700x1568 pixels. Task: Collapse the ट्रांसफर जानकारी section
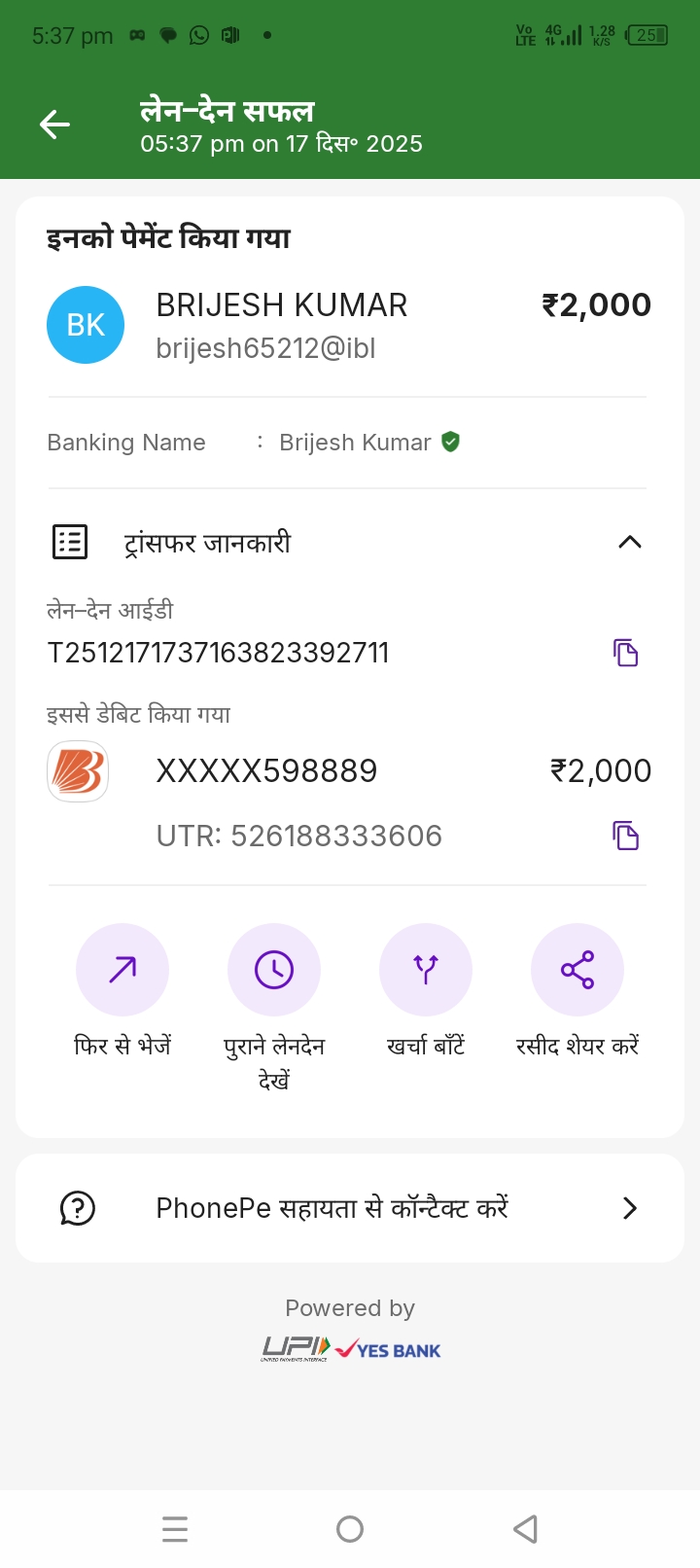(x=629, y=543)
